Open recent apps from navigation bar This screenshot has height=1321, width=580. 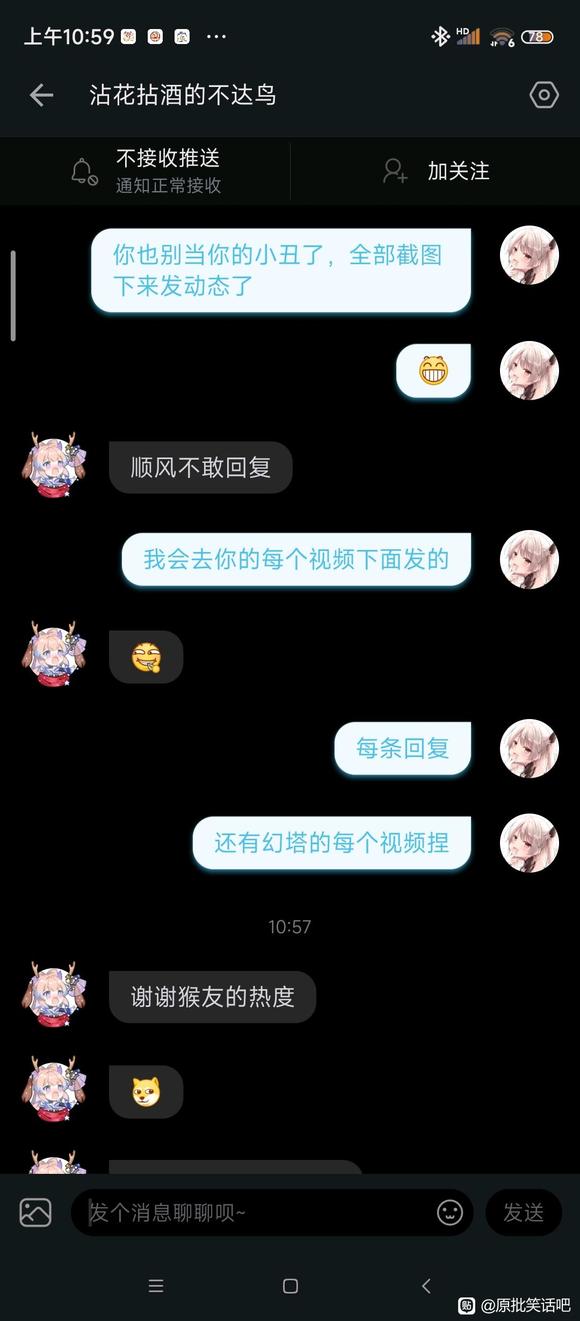pos(156,1286)
